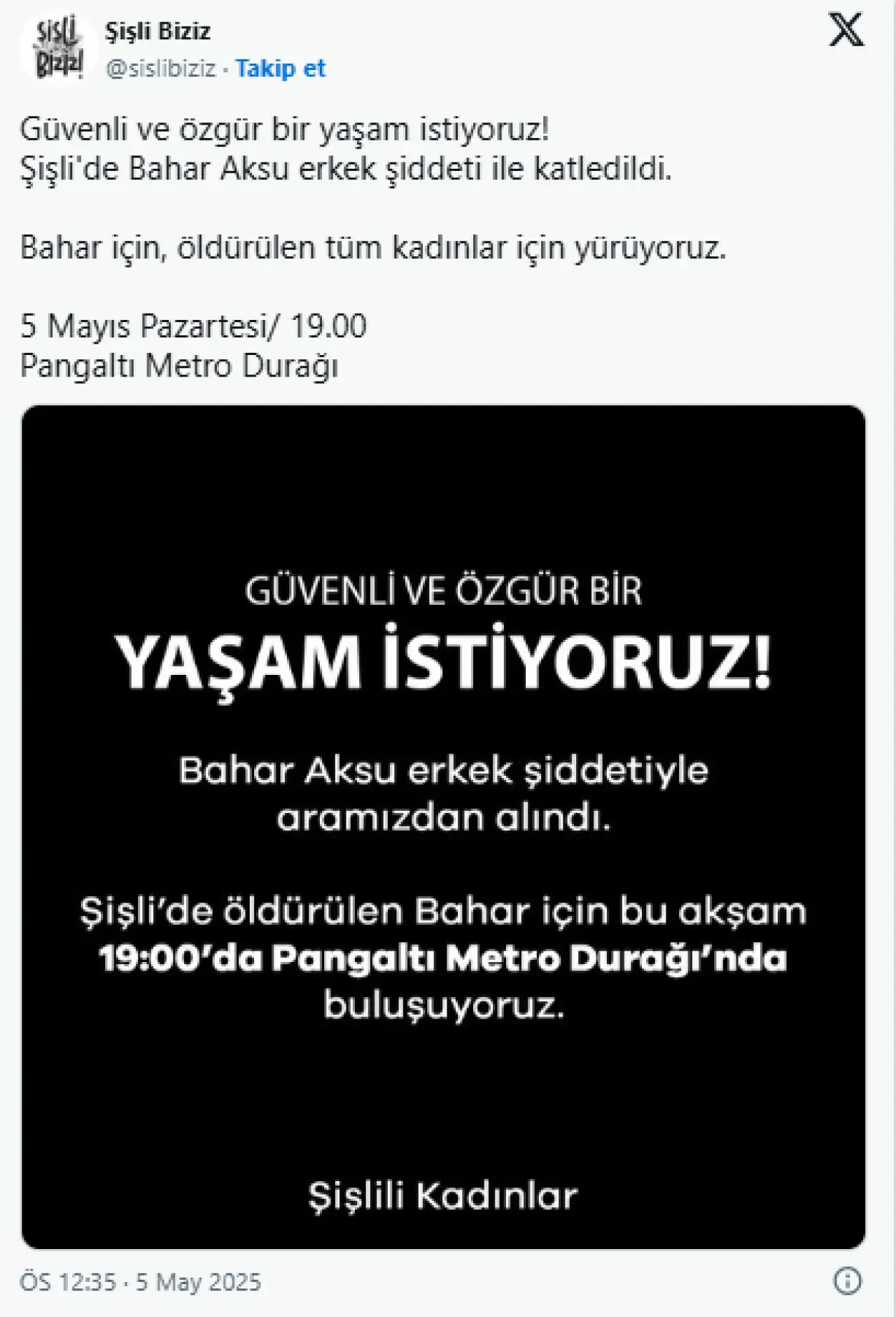Open the post timestamp 5 May 2025
This screenshot has height=1317, width=896.
tap(140, 1282)
